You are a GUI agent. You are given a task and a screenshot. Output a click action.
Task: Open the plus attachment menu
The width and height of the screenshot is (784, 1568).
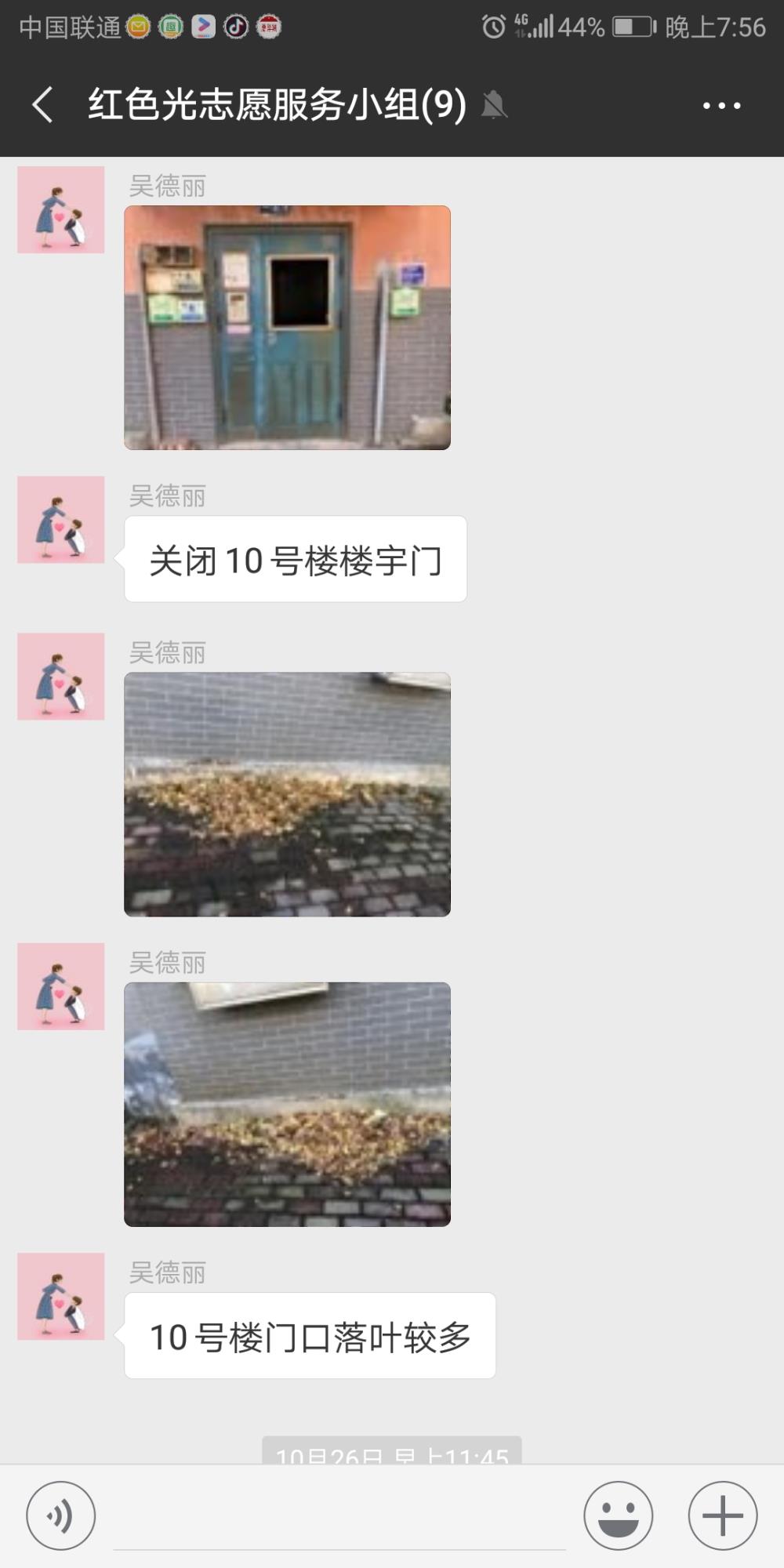click(723, 1515)
